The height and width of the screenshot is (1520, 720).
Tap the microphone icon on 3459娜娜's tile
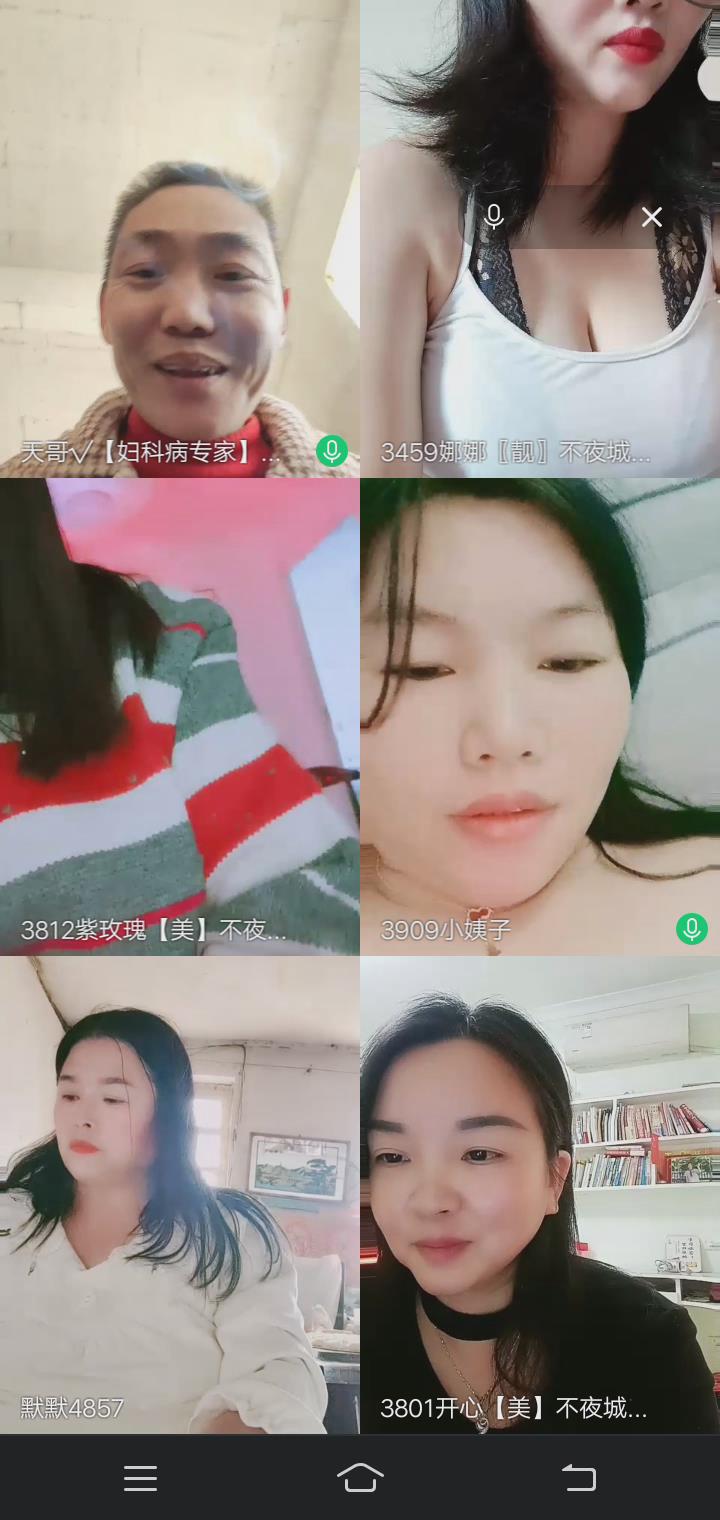pos(493,217)
